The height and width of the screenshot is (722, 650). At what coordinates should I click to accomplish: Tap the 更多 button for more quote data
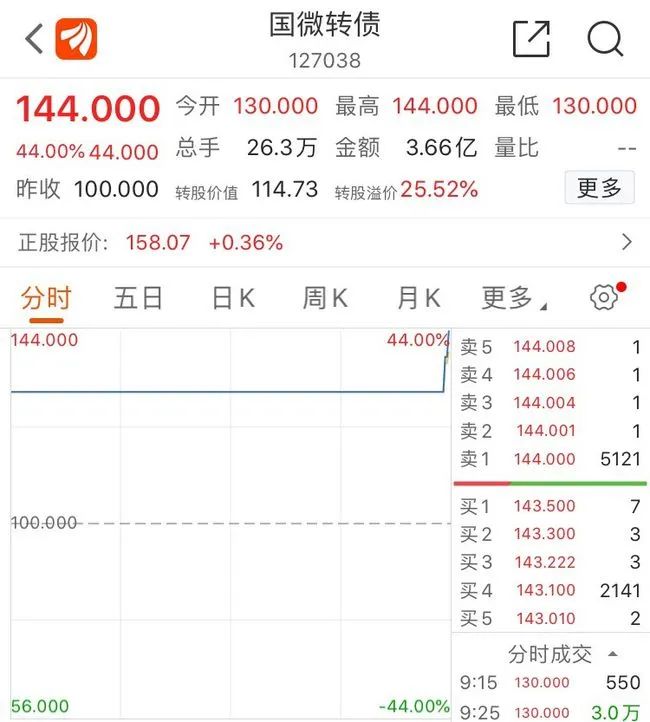point(599,188)
